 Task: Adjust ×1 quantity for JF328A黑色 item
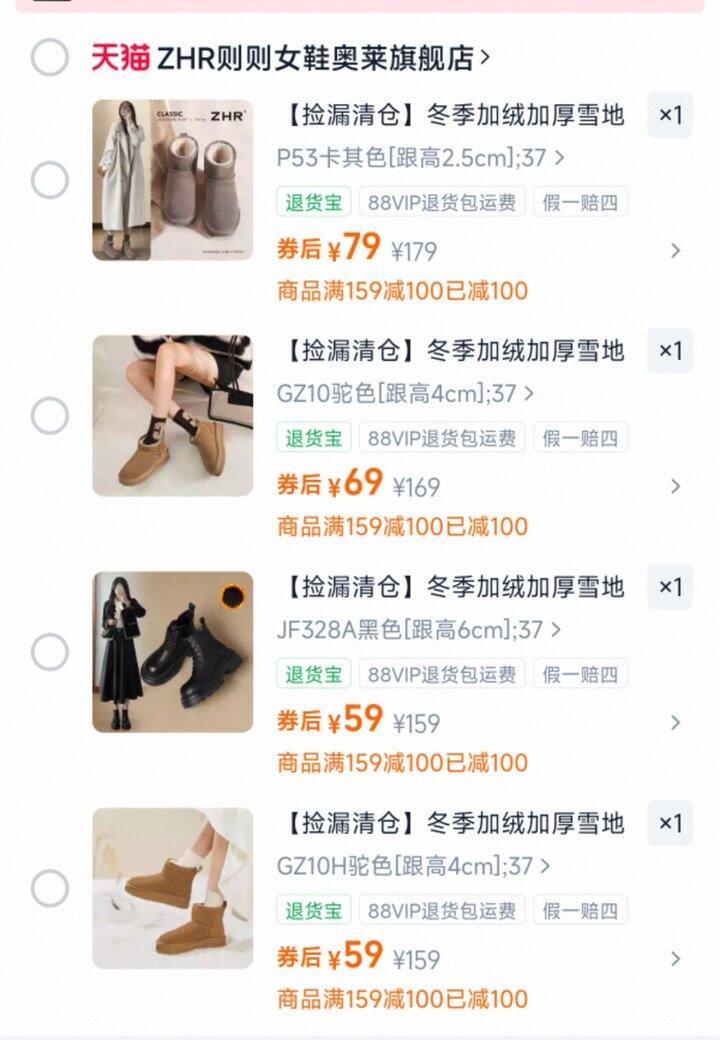tap(669, 587)
